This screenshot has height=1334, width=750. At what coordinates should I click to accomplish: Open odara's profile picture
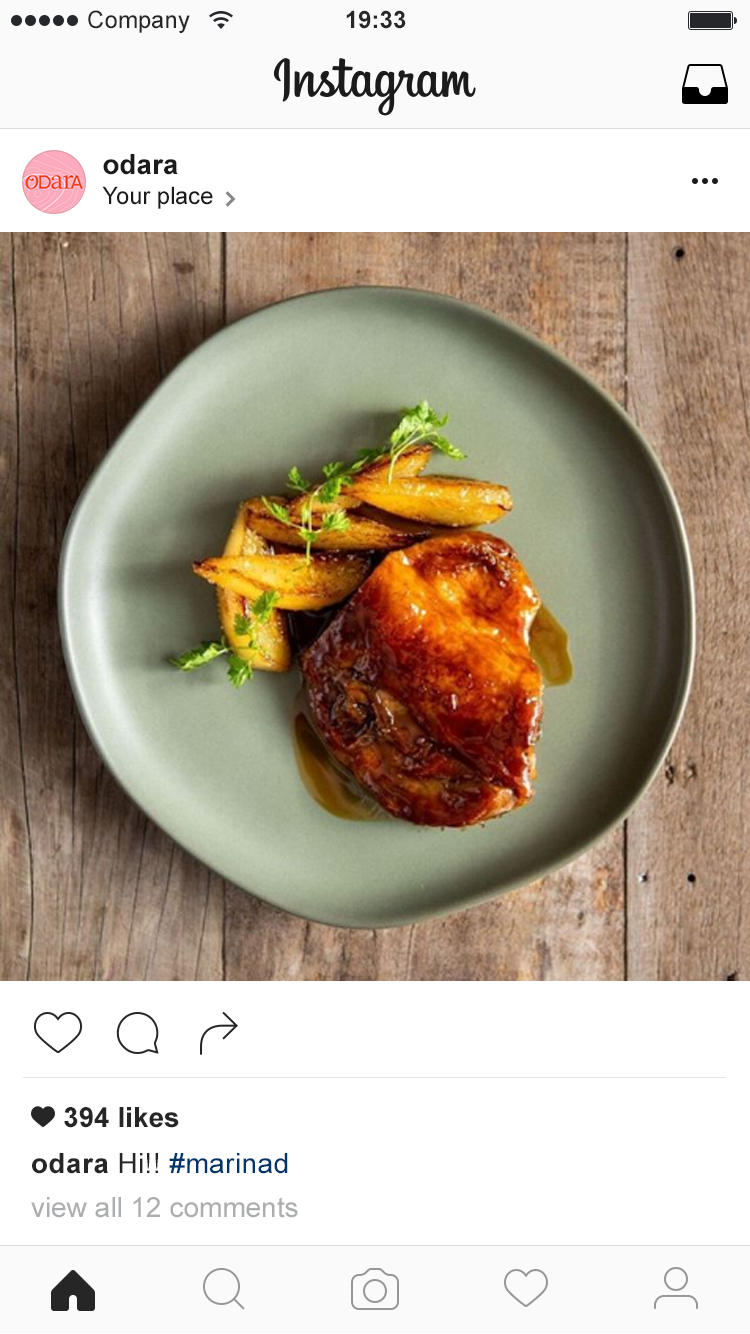click(54, 182)
